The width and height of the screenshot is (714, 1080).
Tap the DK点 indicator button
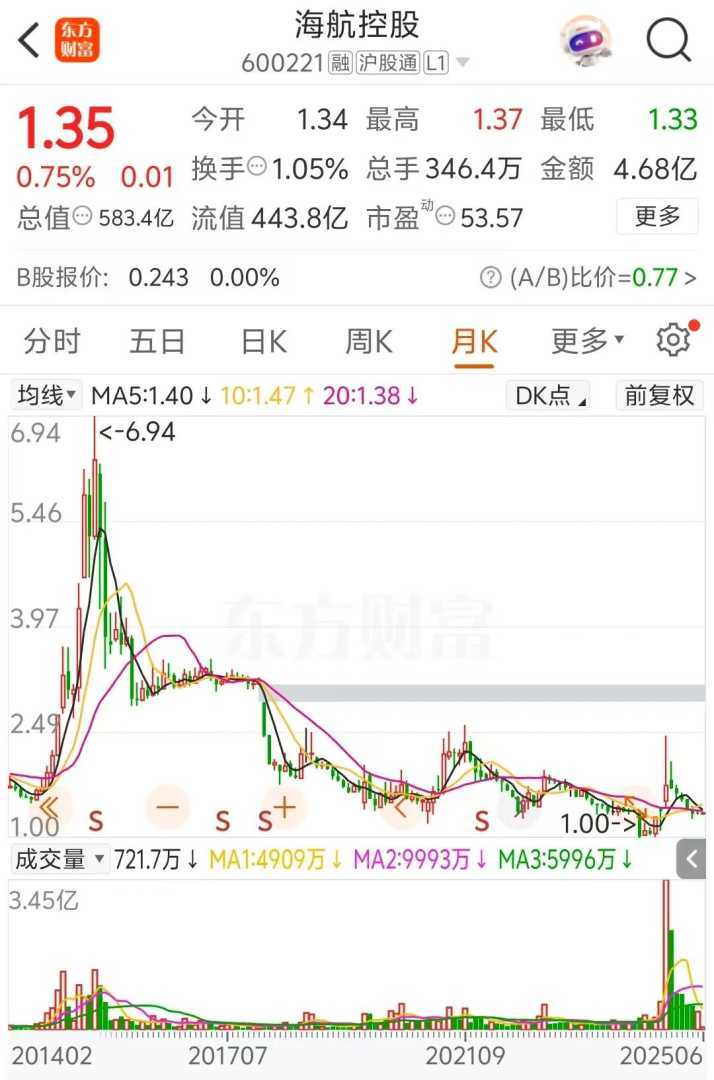[551, 396]
